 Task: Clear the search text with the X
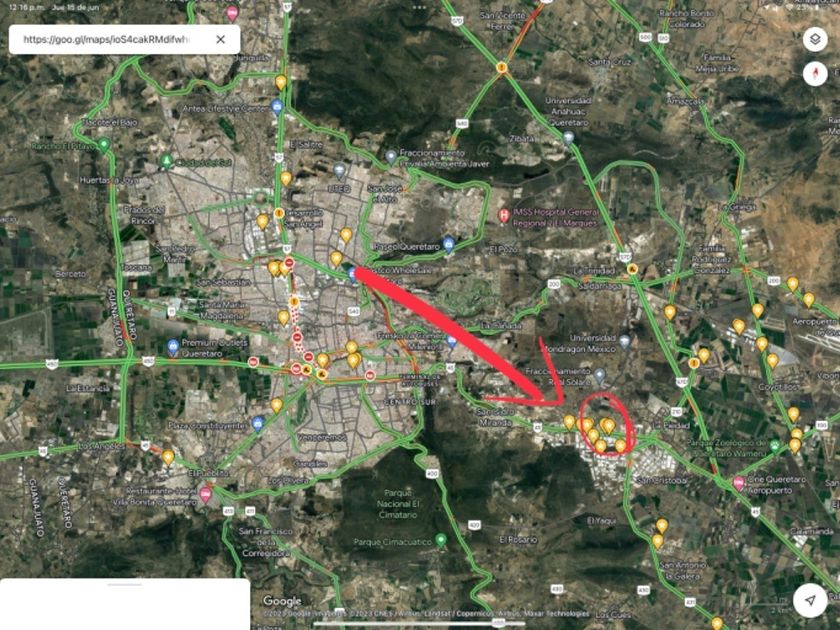(220, 40)
